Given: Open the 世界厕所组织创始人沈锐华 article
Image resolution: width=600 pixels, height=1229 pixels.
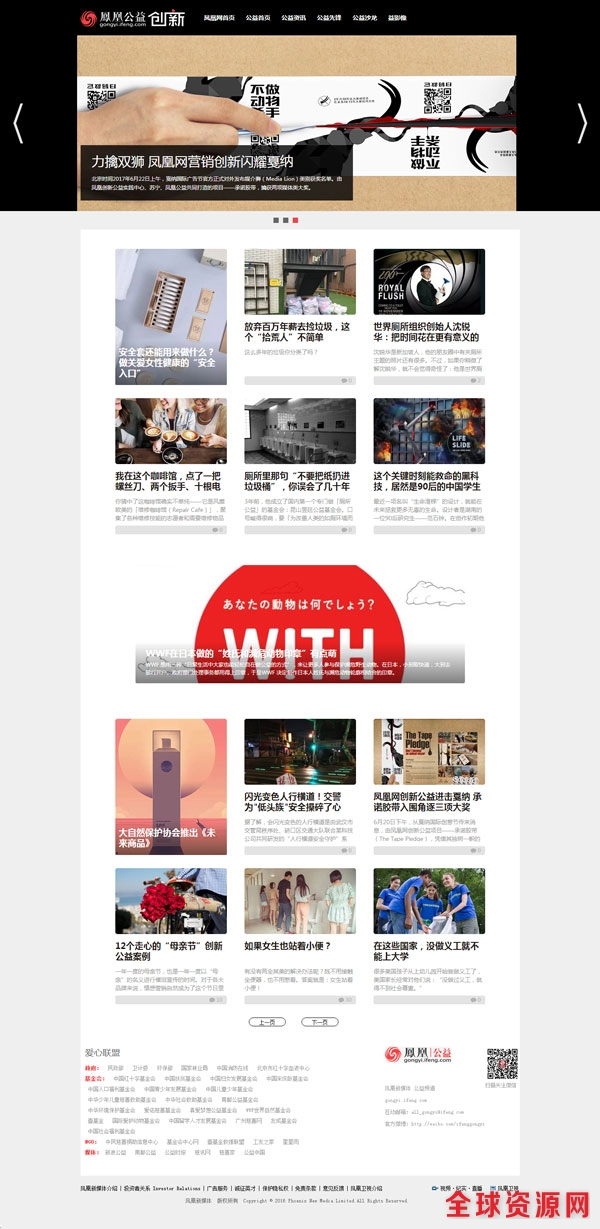Looking at the screenshot, I should [427, 331].
